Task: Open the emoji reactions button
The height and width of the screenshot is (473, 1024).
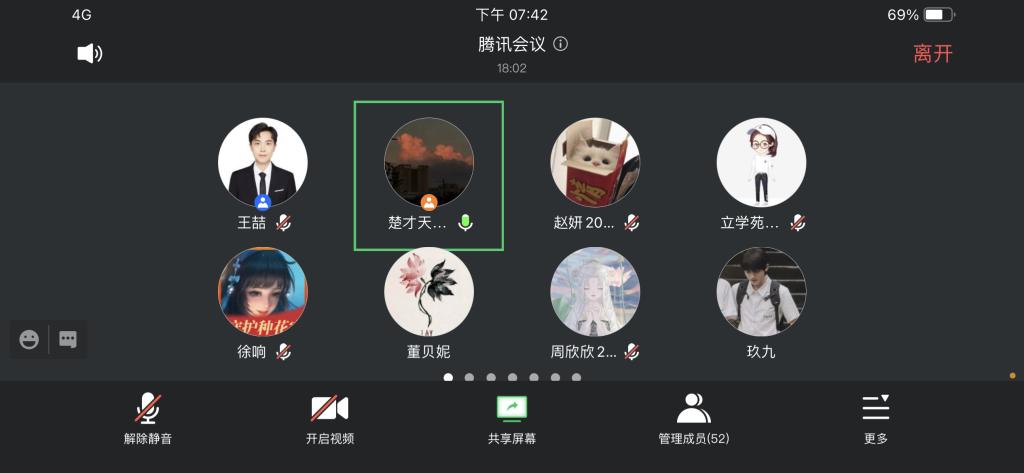Action: (29, 339)
